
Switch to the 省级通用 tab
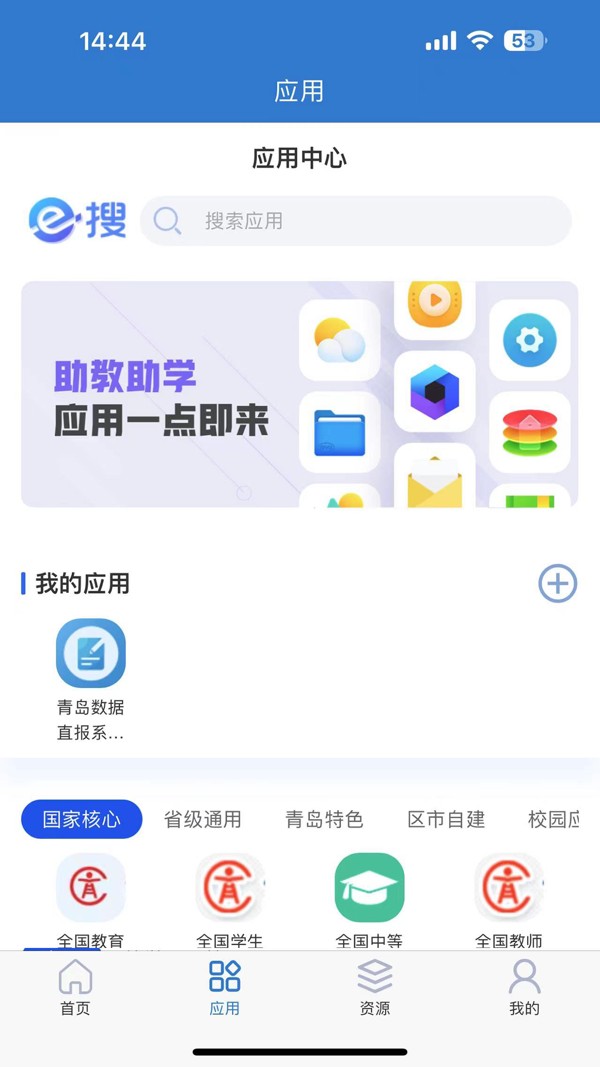tap(203, 820)
